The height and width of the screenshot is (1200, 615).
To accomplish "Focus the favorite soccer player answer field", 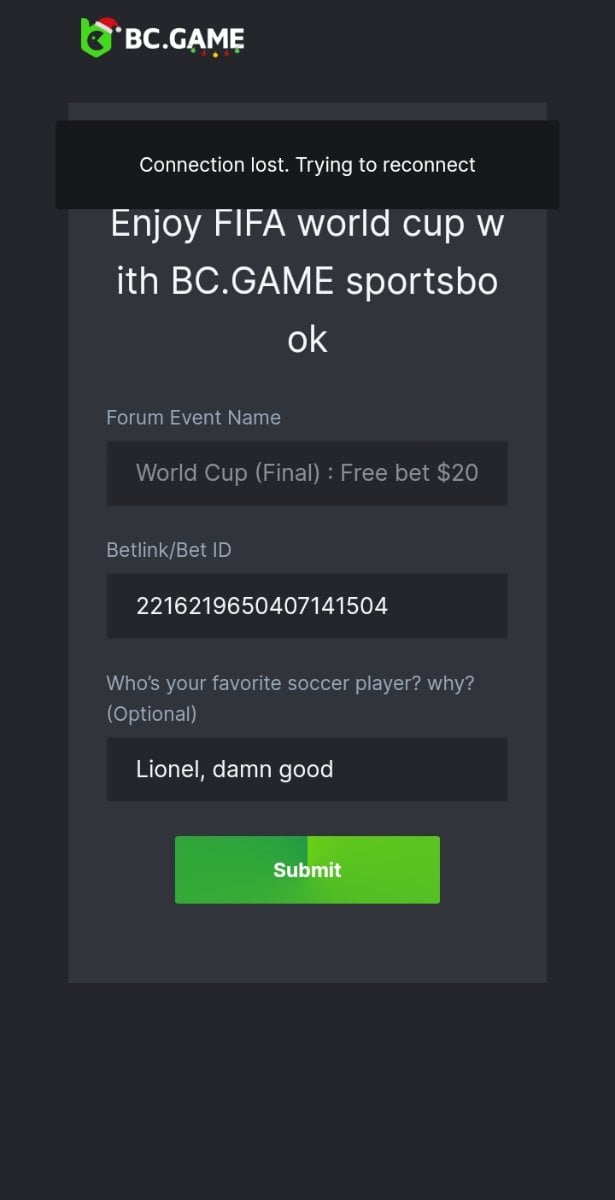I will tap(307, 770).
